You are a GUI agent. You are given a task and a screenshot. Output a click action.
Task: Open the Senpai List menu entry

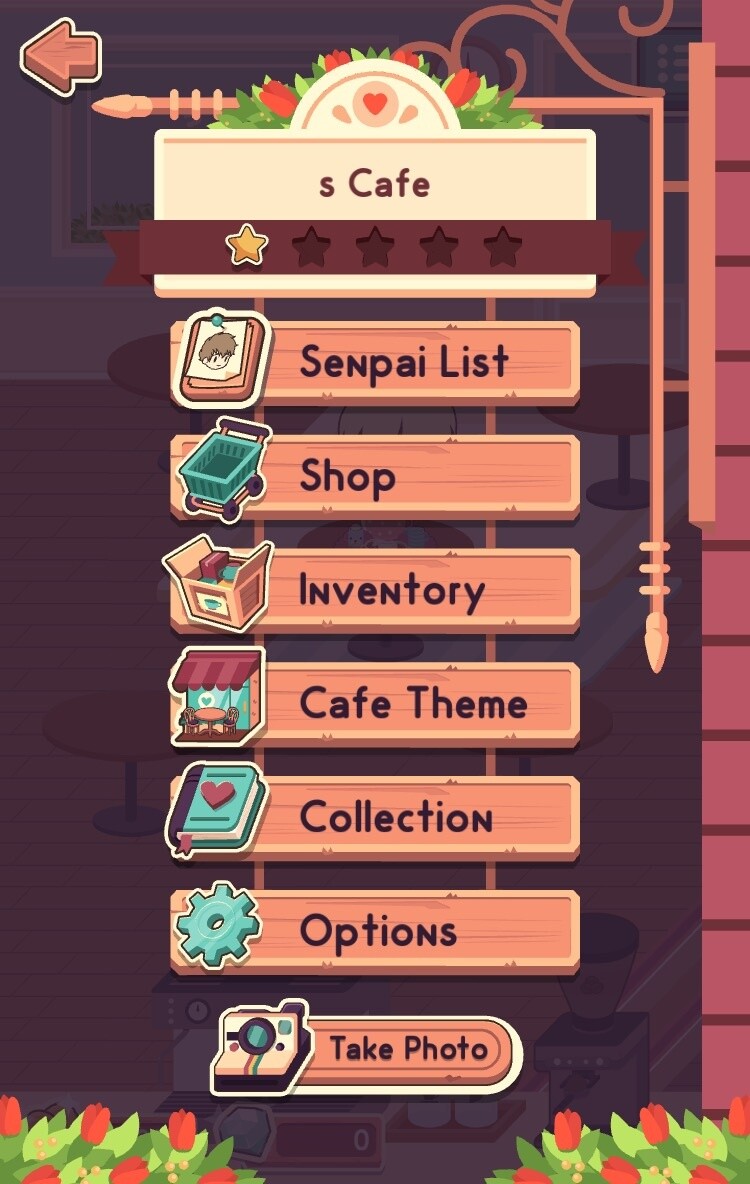[x=420, y=361]
